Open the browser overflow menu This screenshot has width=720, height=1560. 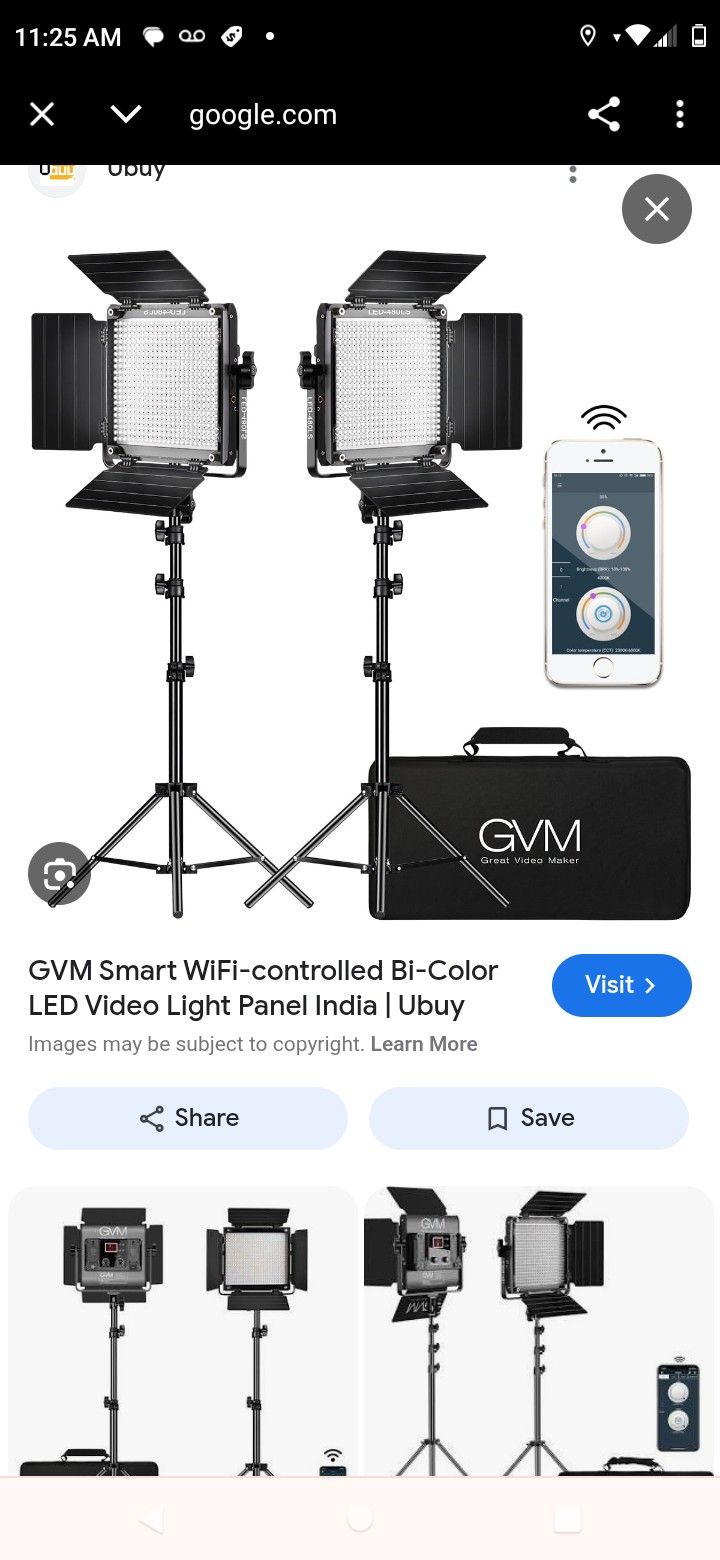coord(680,115)
